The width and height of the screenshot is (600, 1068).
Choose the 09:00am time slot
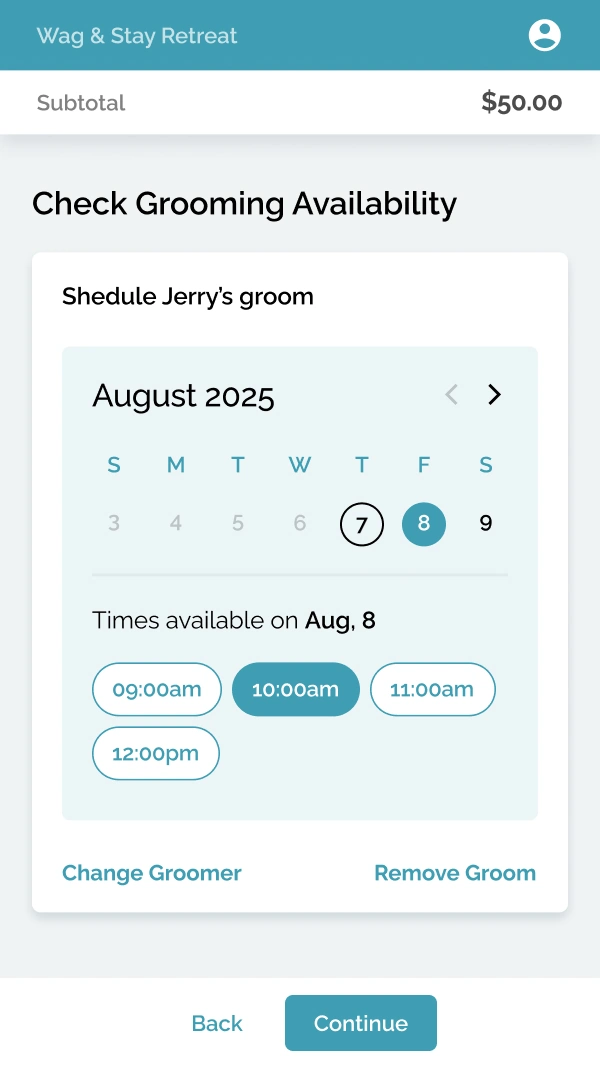coord(157,689)
